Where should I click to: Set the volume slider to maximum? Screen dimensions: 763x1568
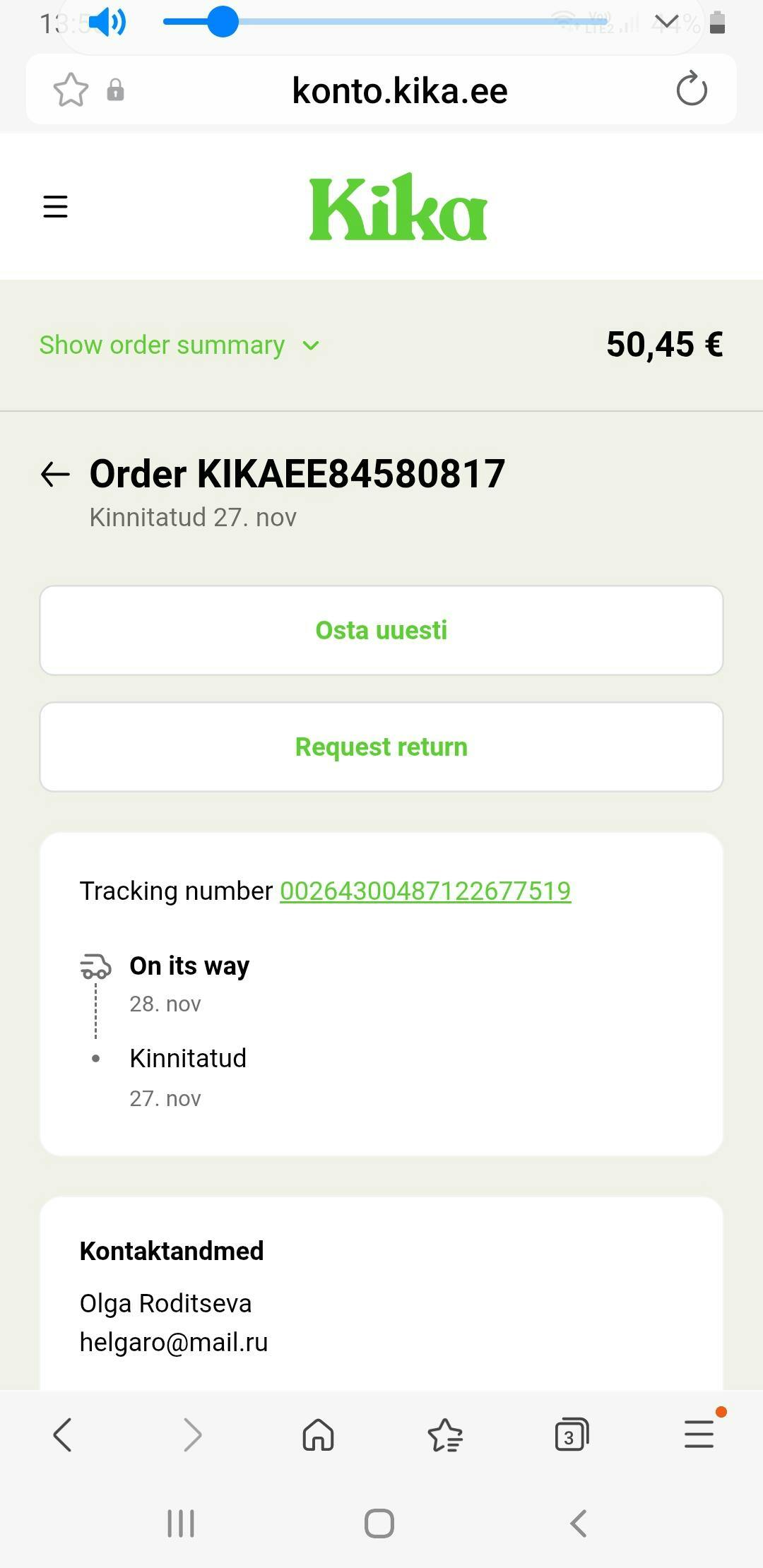click(x=605, y=22)
